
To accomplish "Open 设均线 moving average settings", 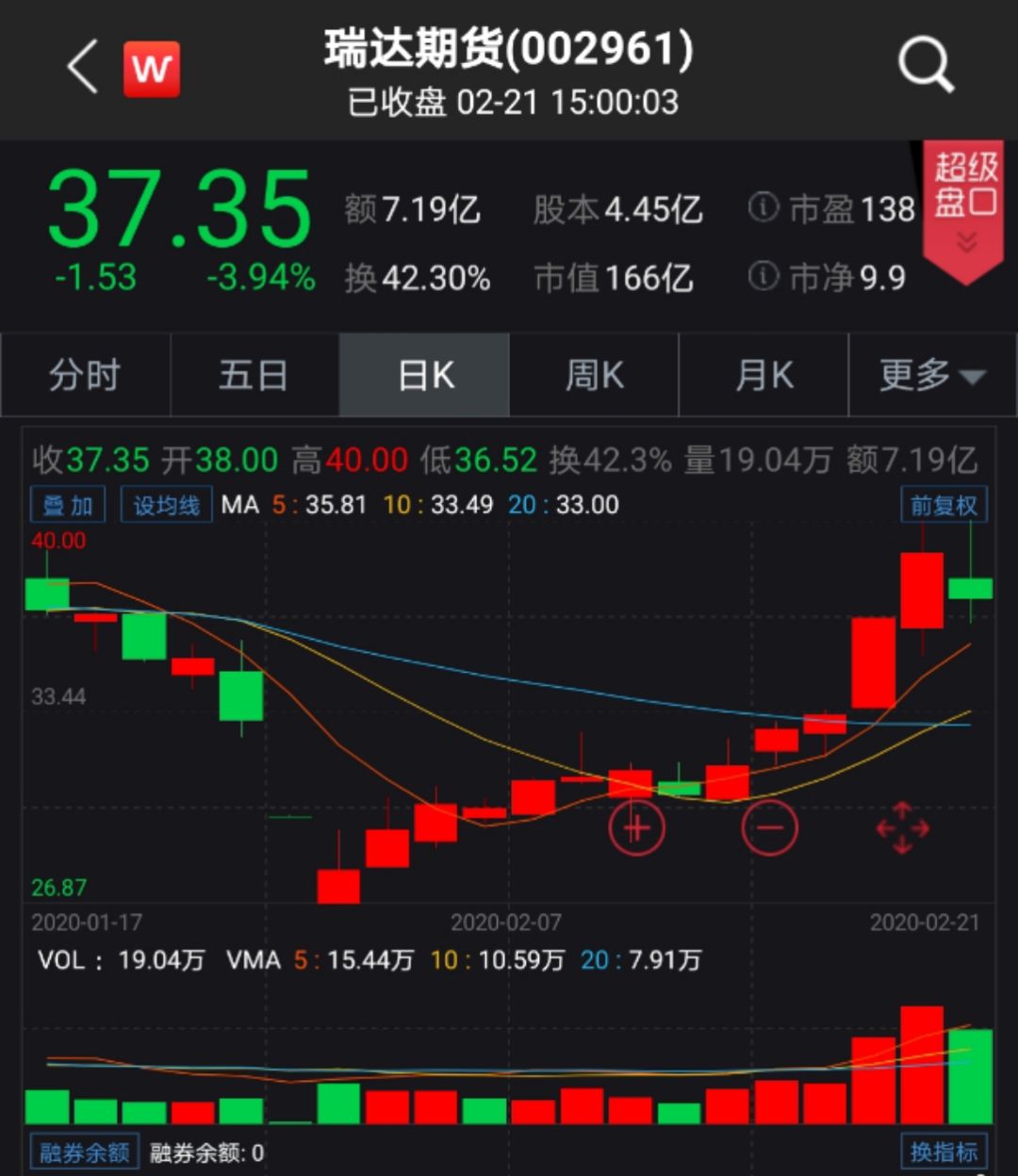I will click(166, 505).
